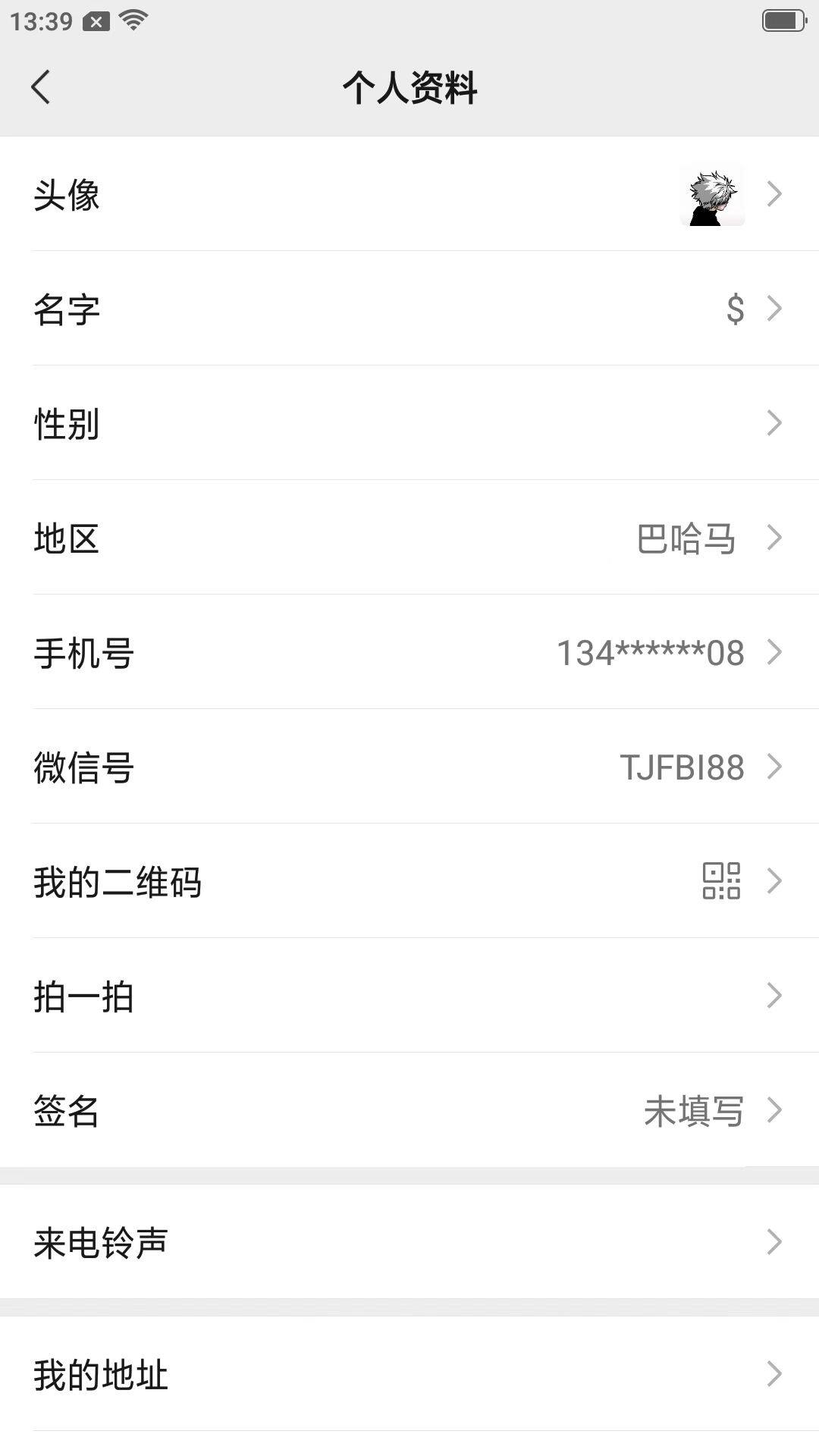Go back from 个人资料 page
The height and width of the screenshot is (1456, 819).
[x=41, y=87]
